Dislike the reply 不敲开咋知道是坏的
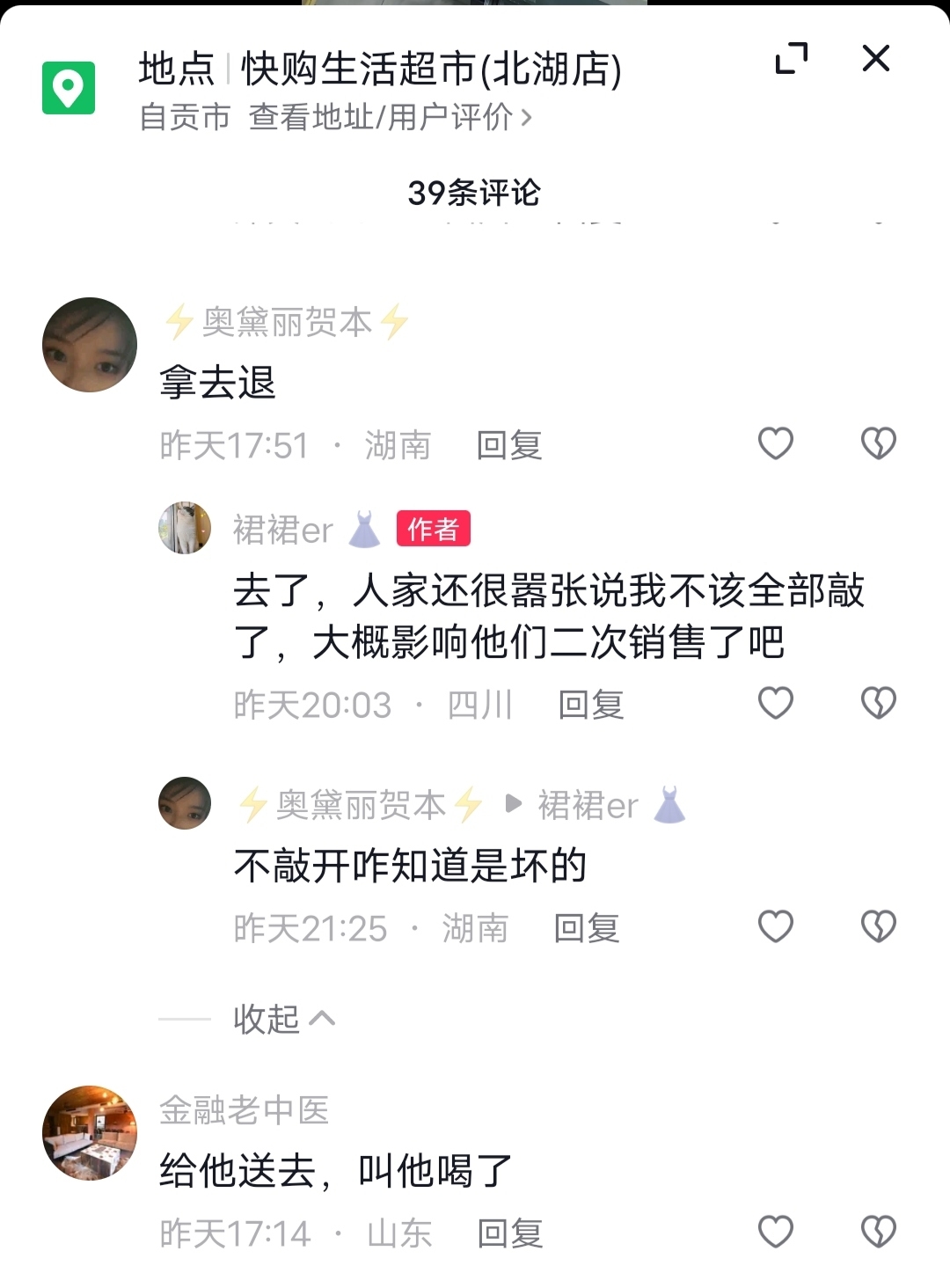 (878, 926)
